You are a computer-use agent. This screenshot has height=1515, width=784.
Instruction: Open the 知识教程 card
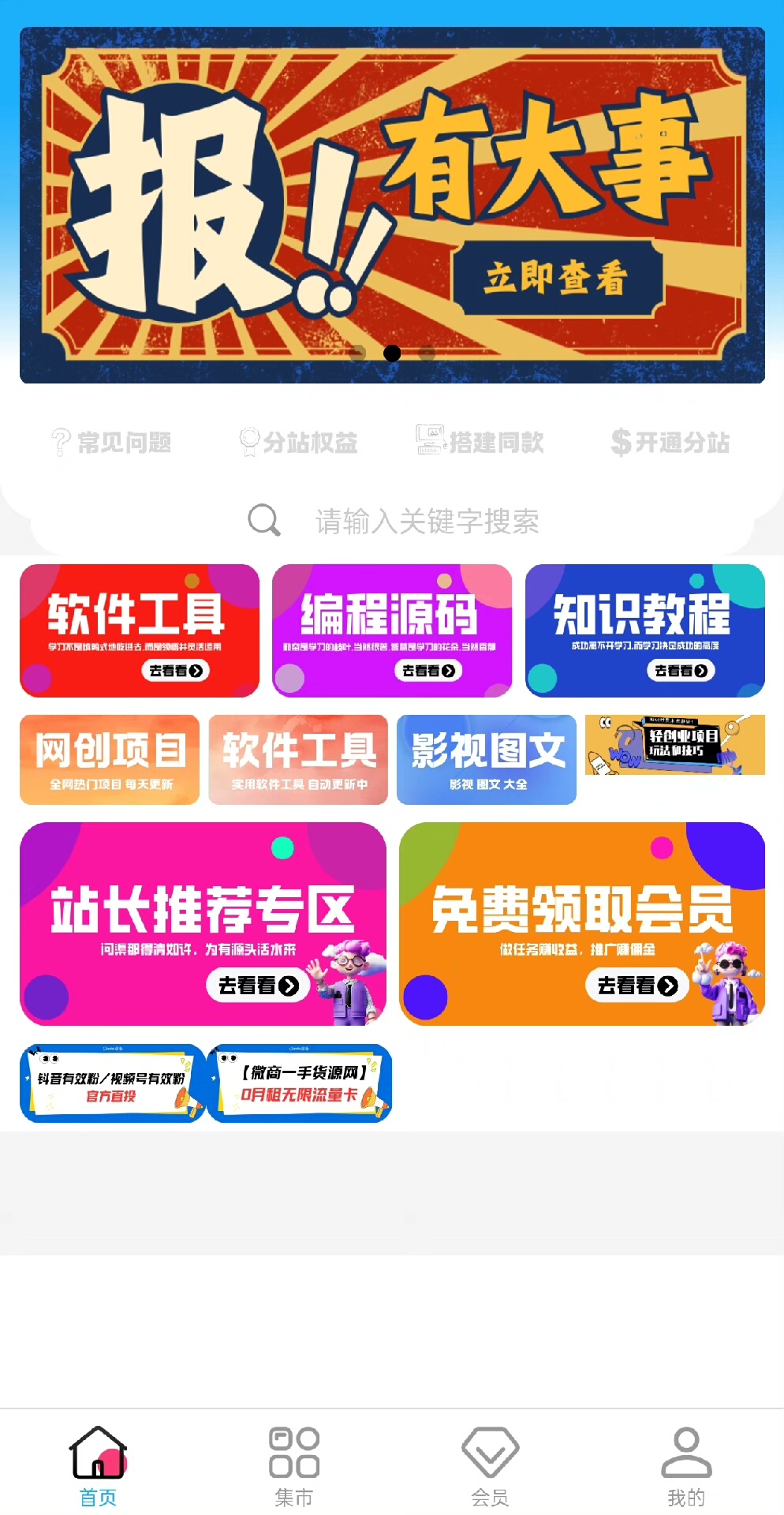(x=644, y=630)
